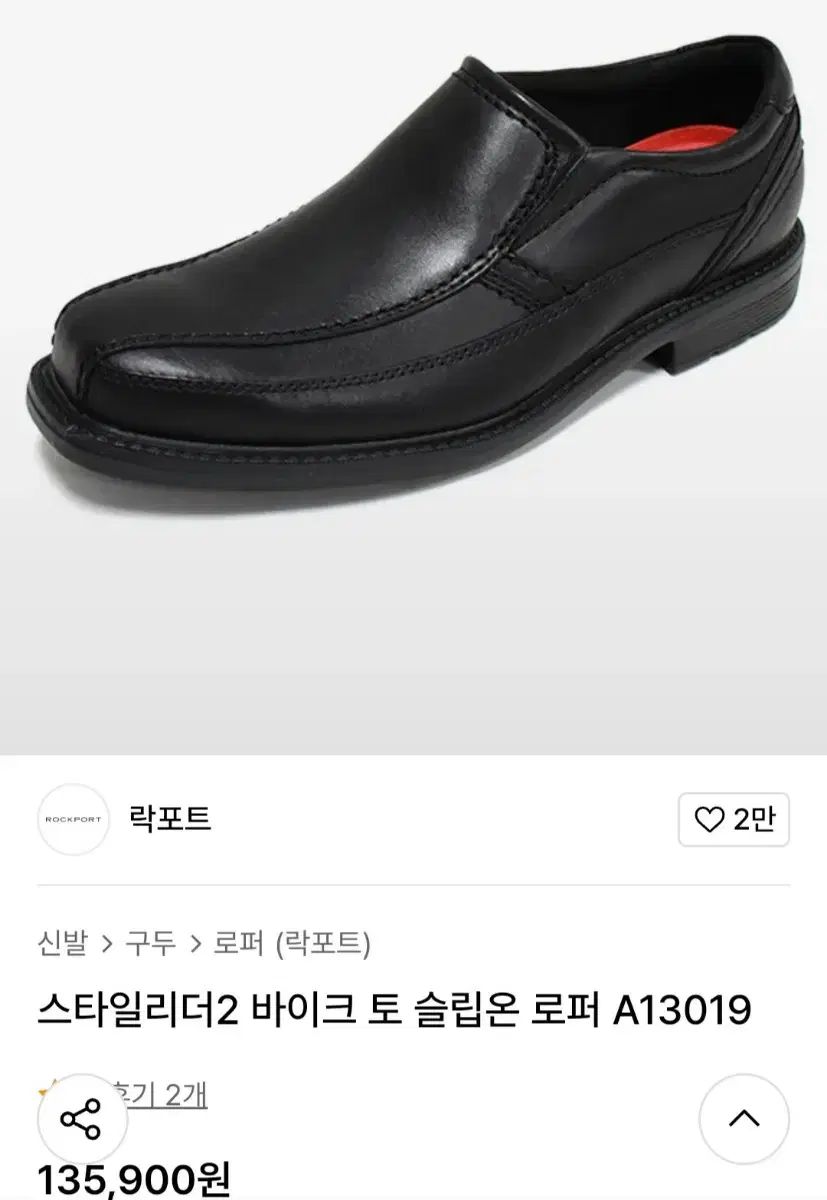
Task: Open the 신발 category breadcrumb
Action: (x=62, y=942)
